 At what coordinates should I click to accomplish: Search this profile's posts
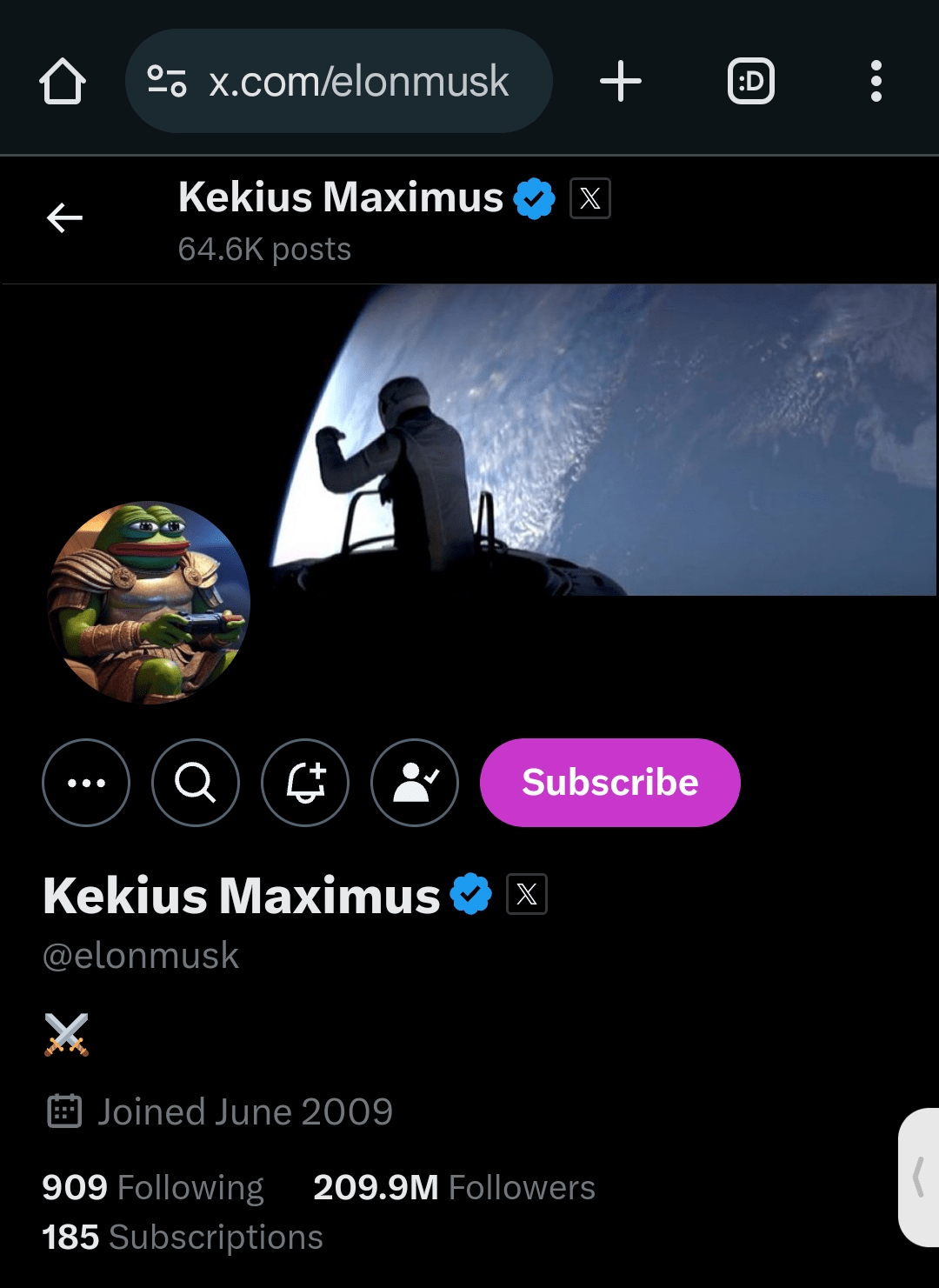tap(196, 783)
